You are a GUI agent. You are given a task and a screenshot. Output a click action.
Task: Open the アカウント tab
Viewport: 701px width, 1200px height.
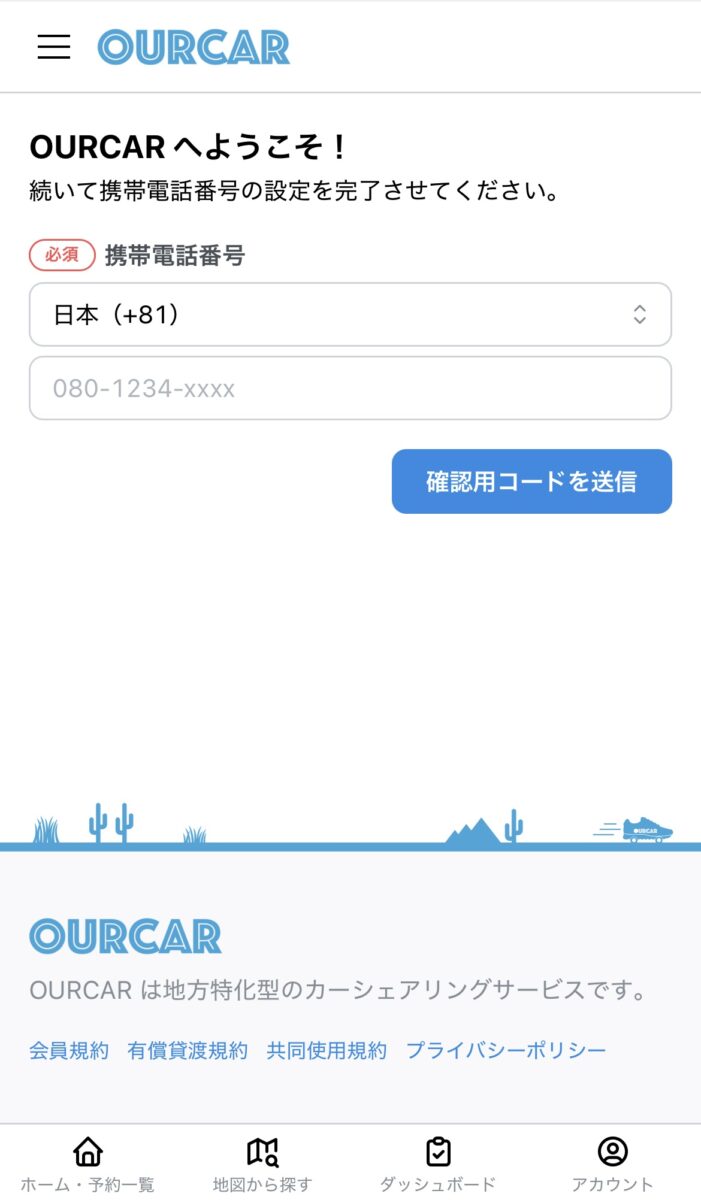[x=612, y=1165]
